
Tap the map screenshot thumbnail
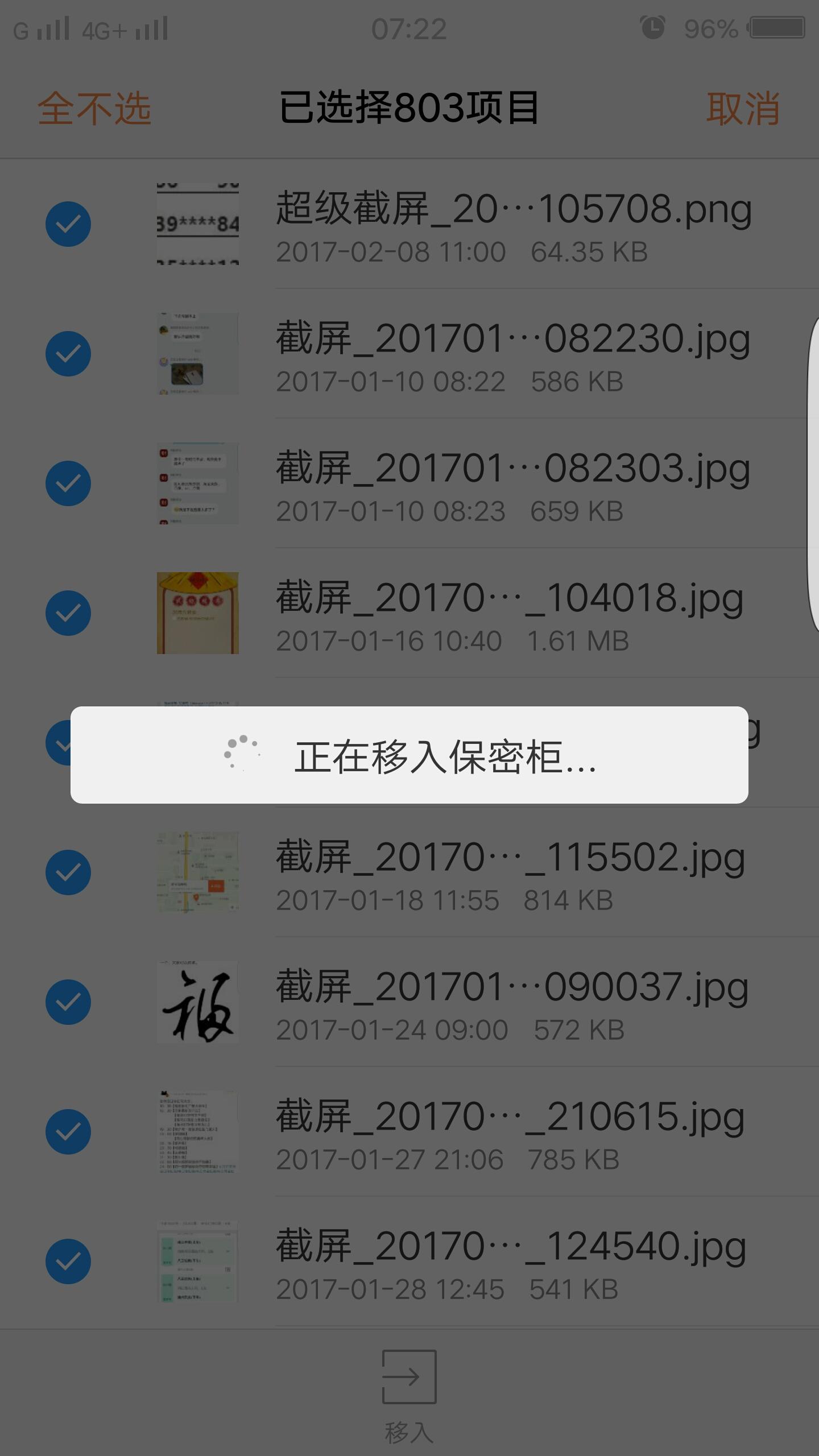pos(198,872)
